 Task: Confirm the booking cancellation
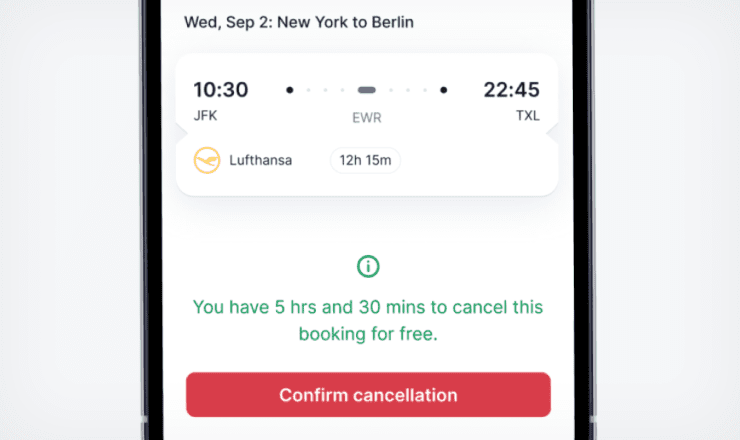[x=368, y=394]
